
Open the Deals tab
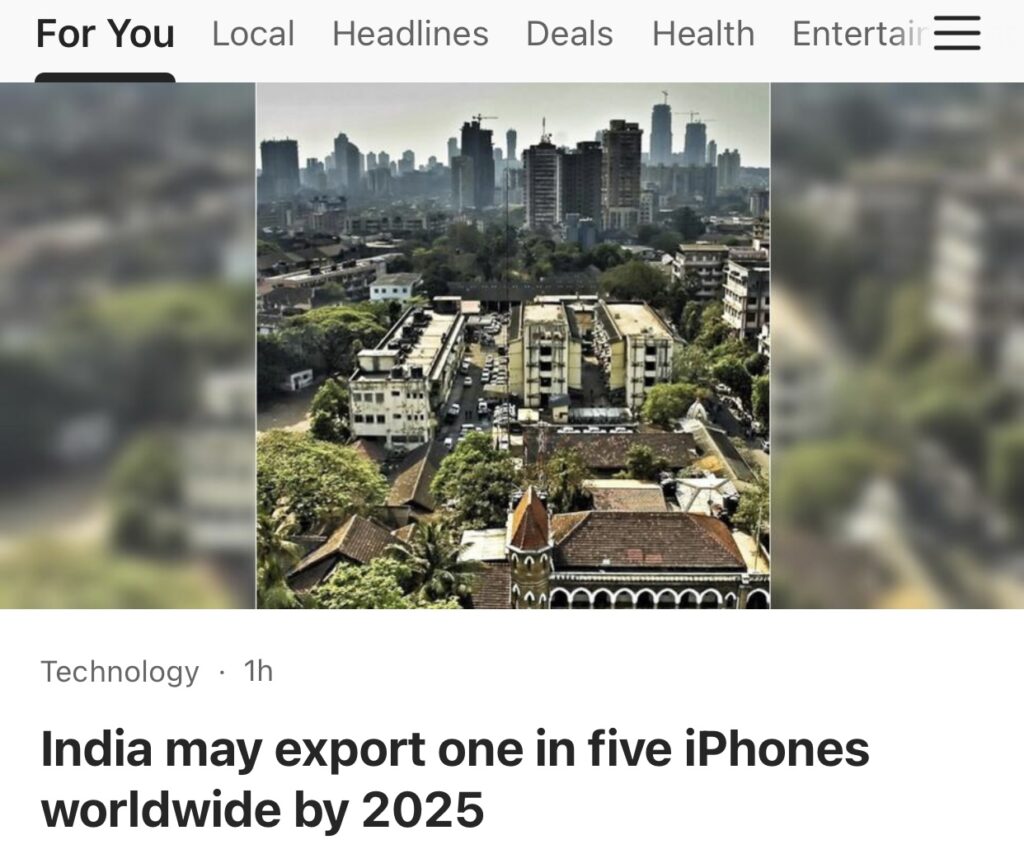click(x=570, y=34)
